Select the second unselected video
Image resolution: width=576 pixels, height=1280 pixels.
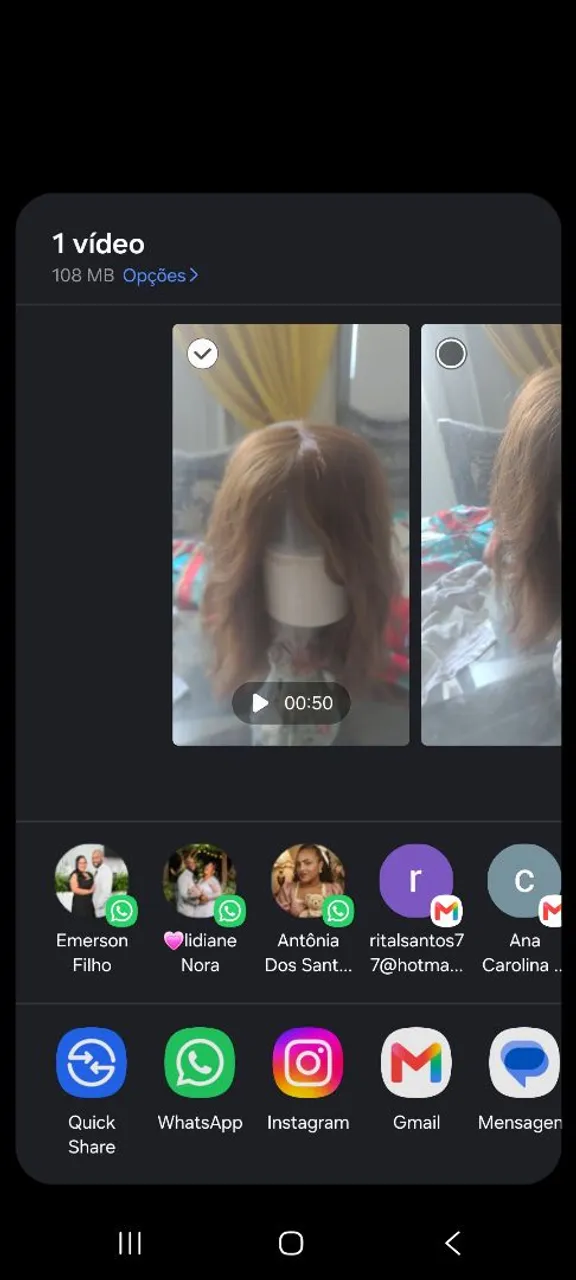tap(451, 353)
